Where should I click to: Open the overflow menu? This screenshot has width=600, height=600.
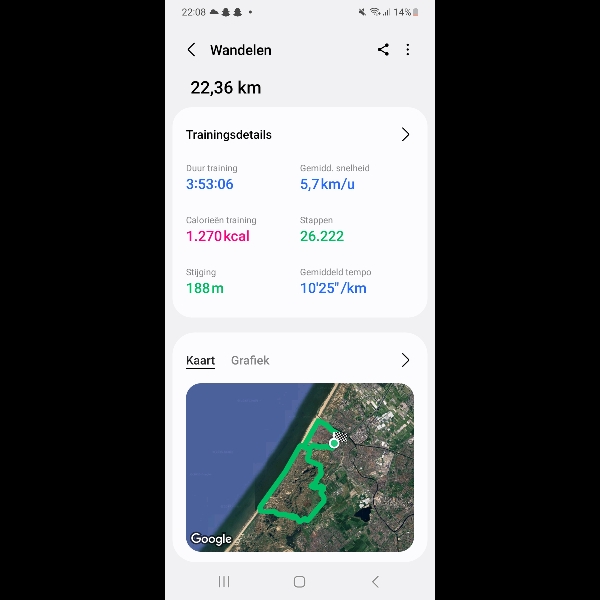(x=408, y=50)
